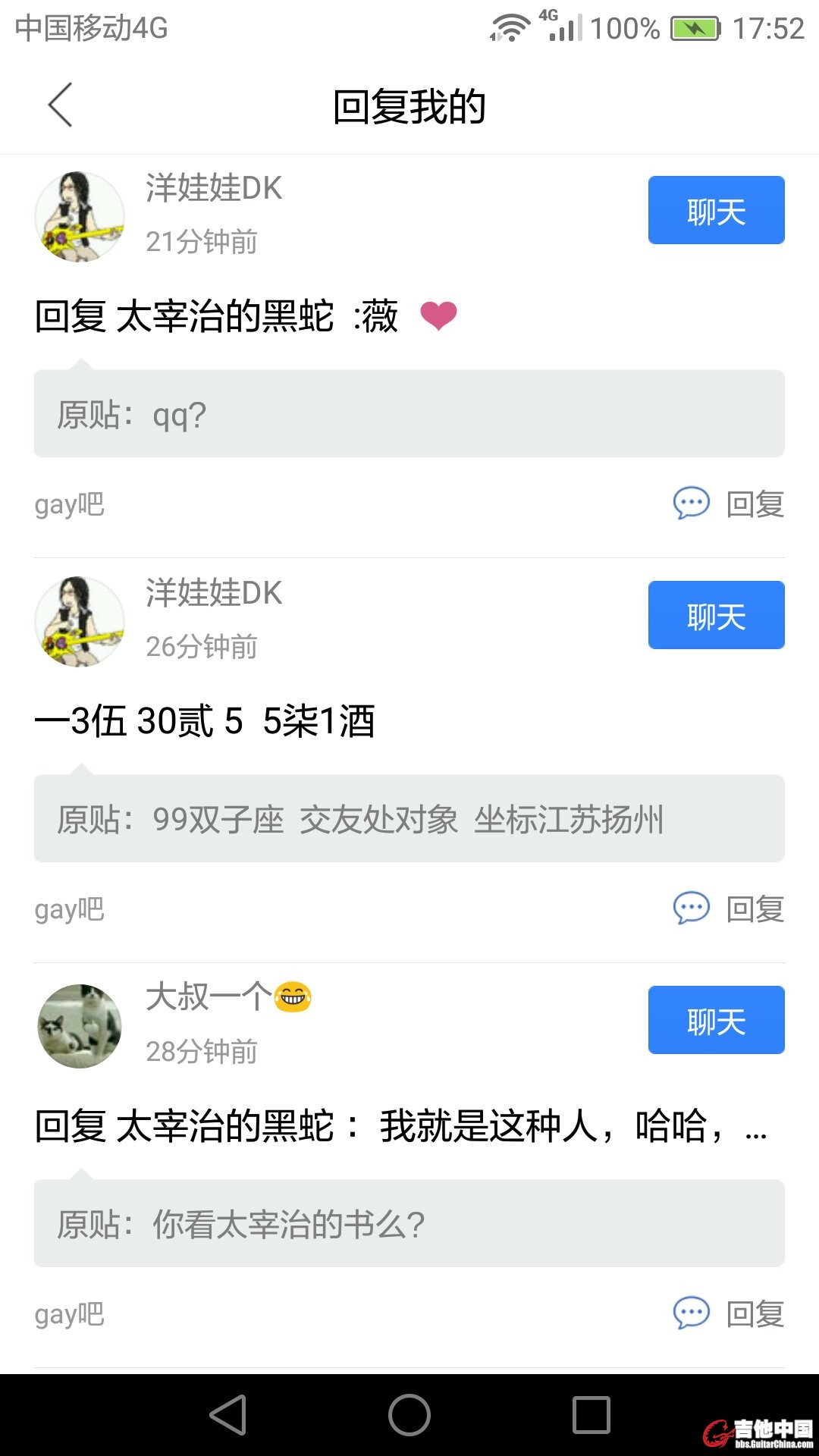Go back from the 回复我的 page
The width and height of the screenshot is (819, 1456).
pyautogui.click(x=61, y=105)
